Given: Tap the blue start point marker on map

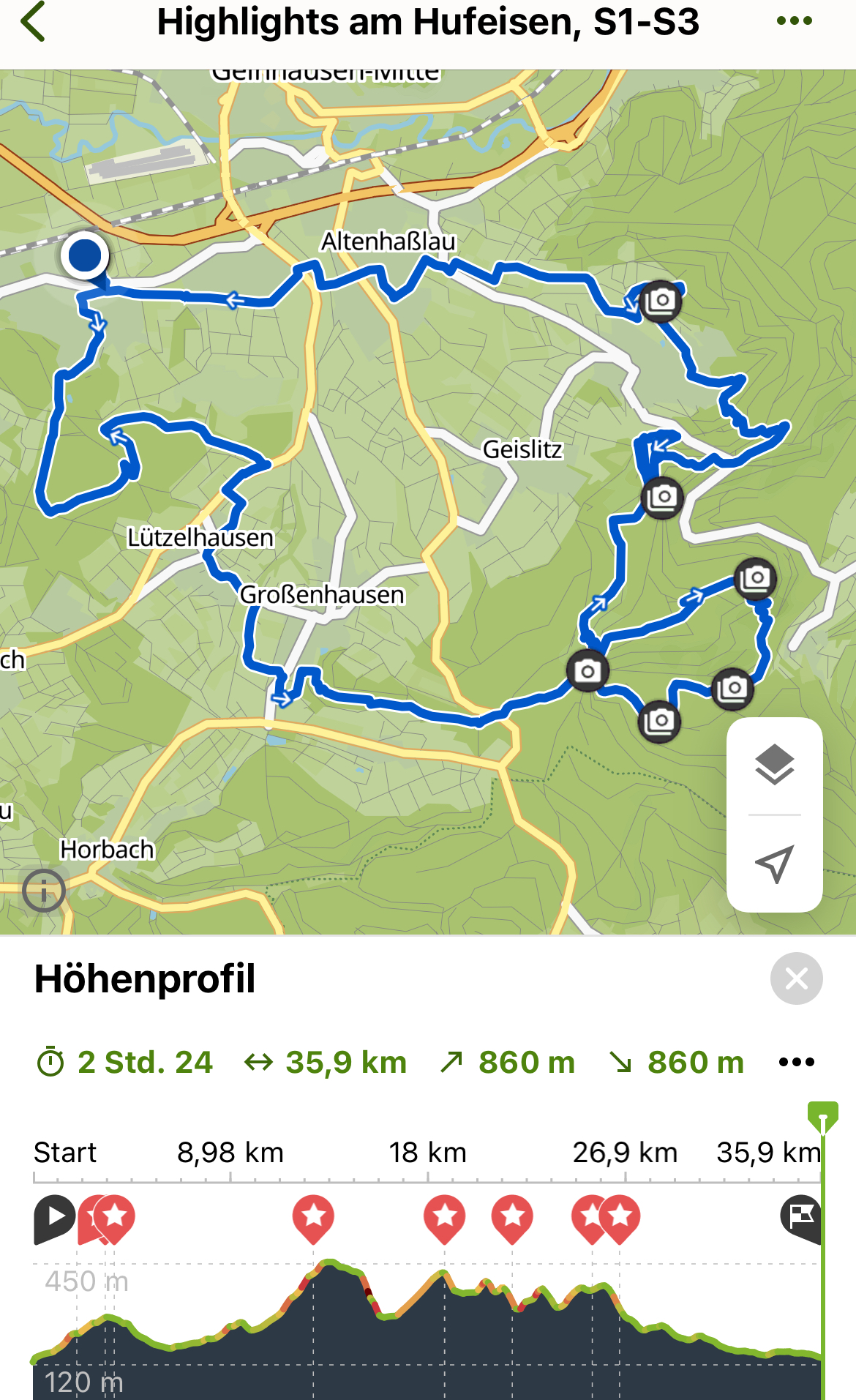Looking at the screenshot, I should (86, 255).
